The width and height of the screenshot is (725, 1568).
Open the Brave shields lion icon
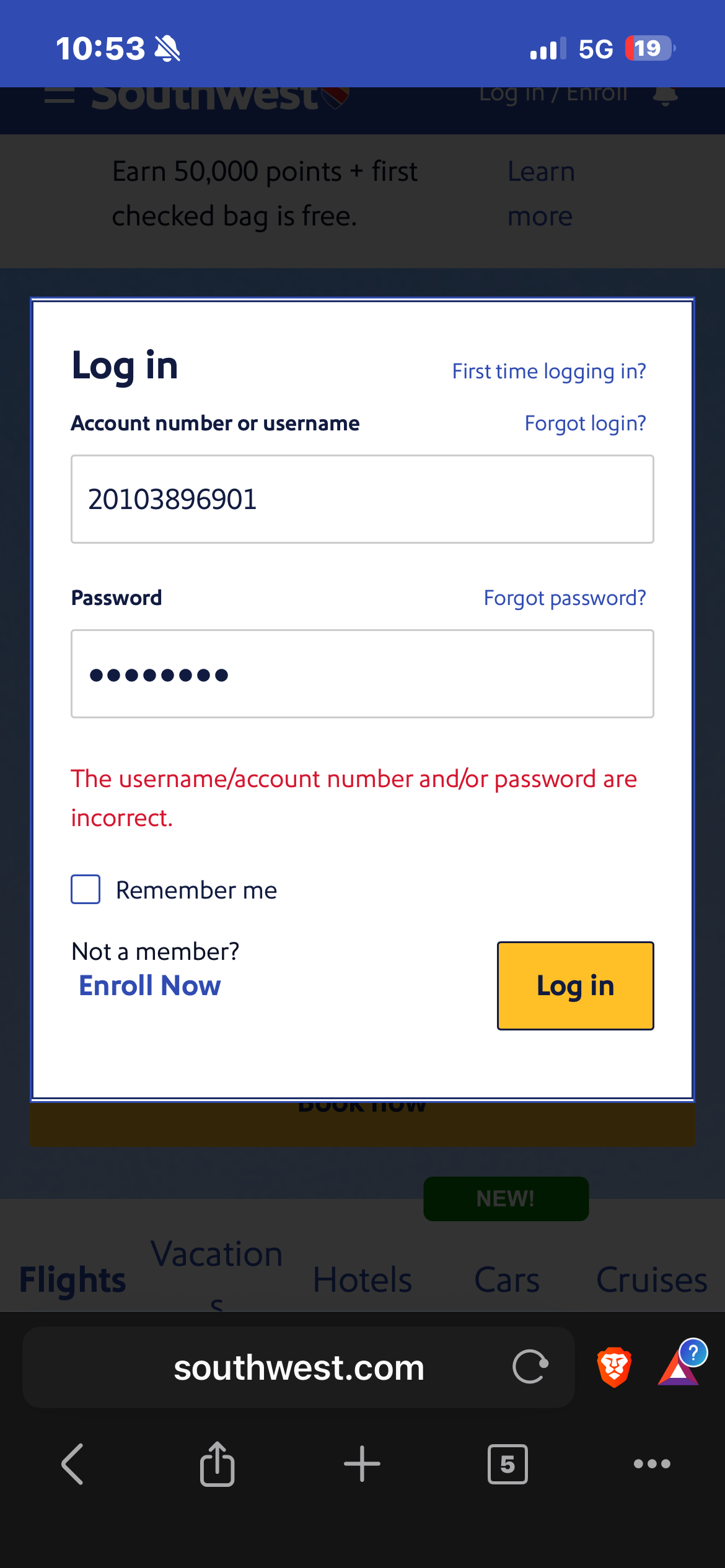pyautogui.click(x=614, y=1367)
